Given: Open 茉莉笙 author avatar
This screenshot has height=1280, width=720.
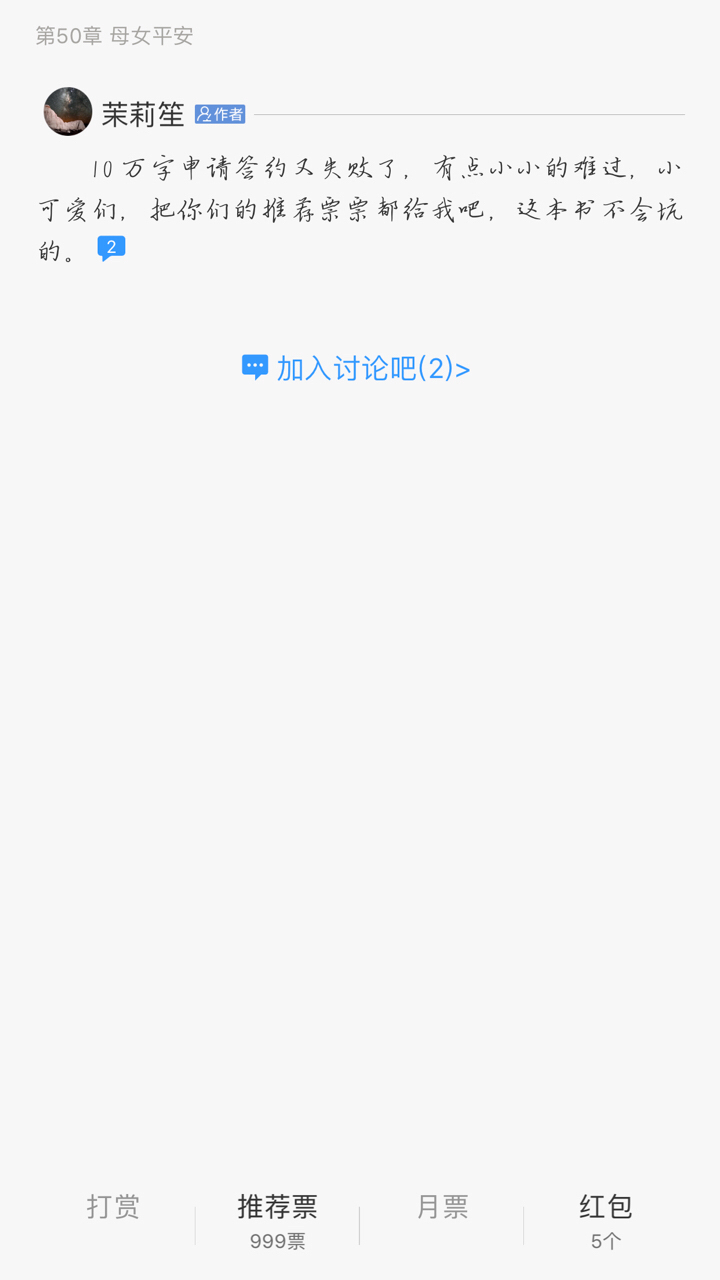Looking at the screenshot, I should [68, 112].
